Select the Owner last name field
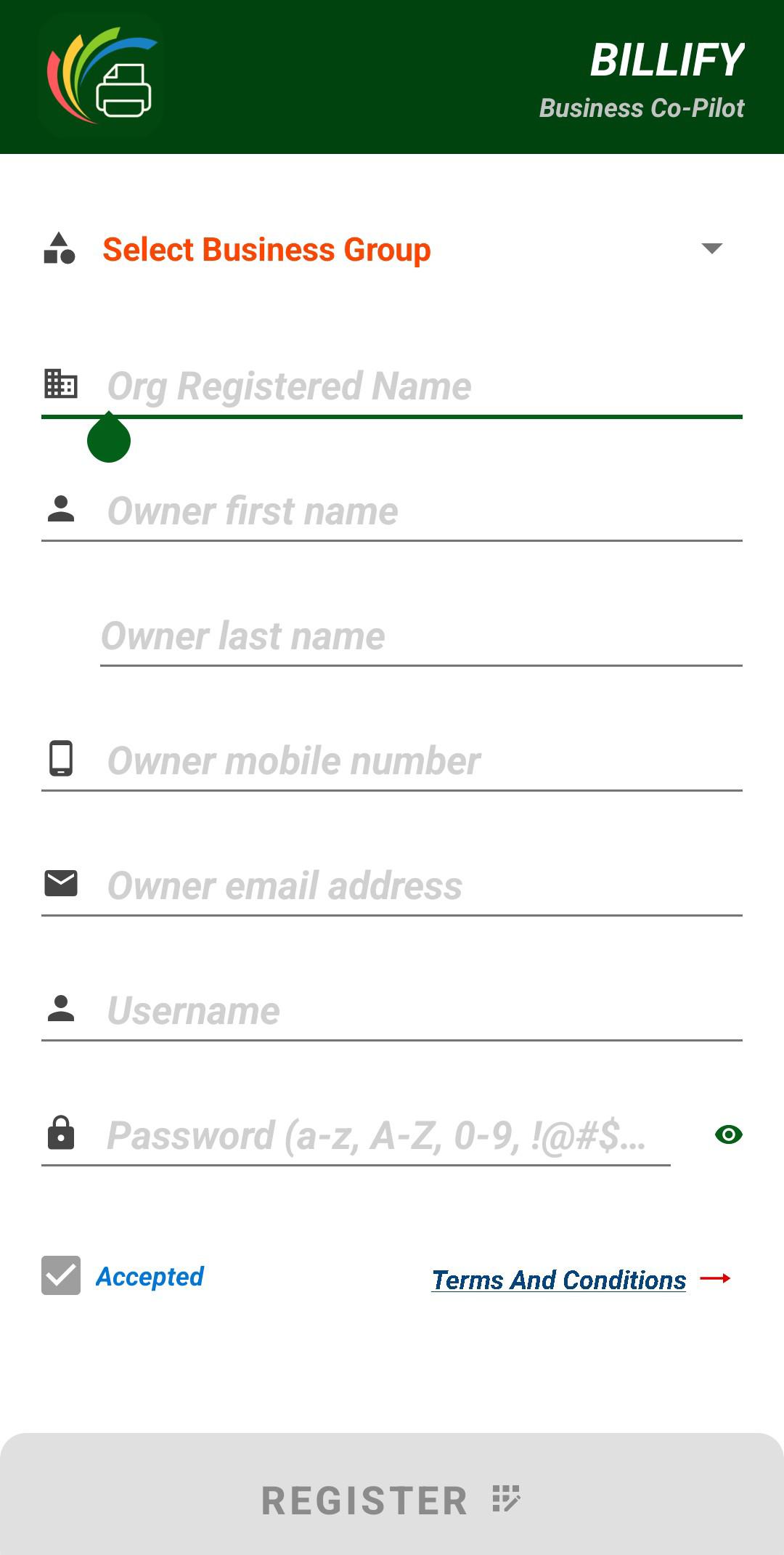 coord(421,636)
